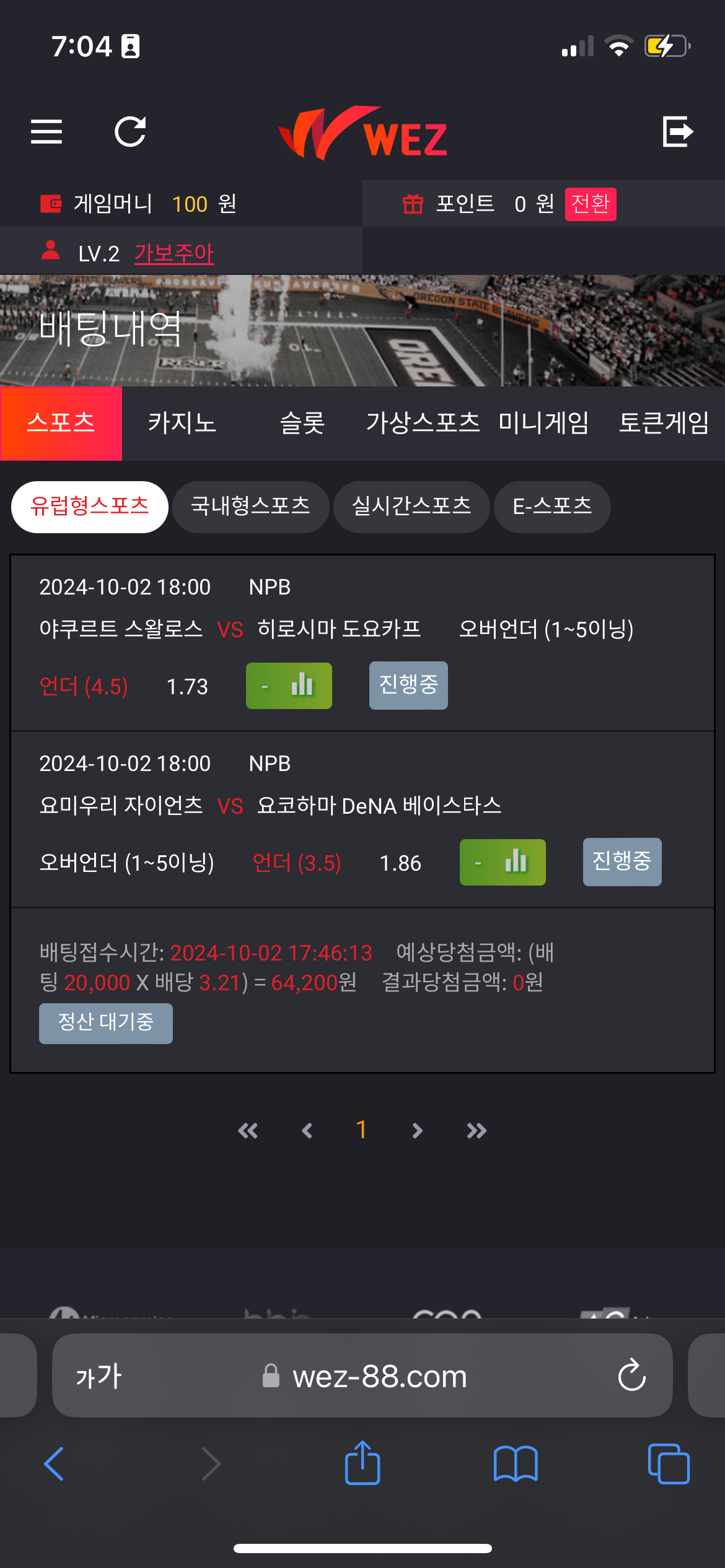Switch to the 미니게임 tab
725x1568 pixels.
click(543, 424)
